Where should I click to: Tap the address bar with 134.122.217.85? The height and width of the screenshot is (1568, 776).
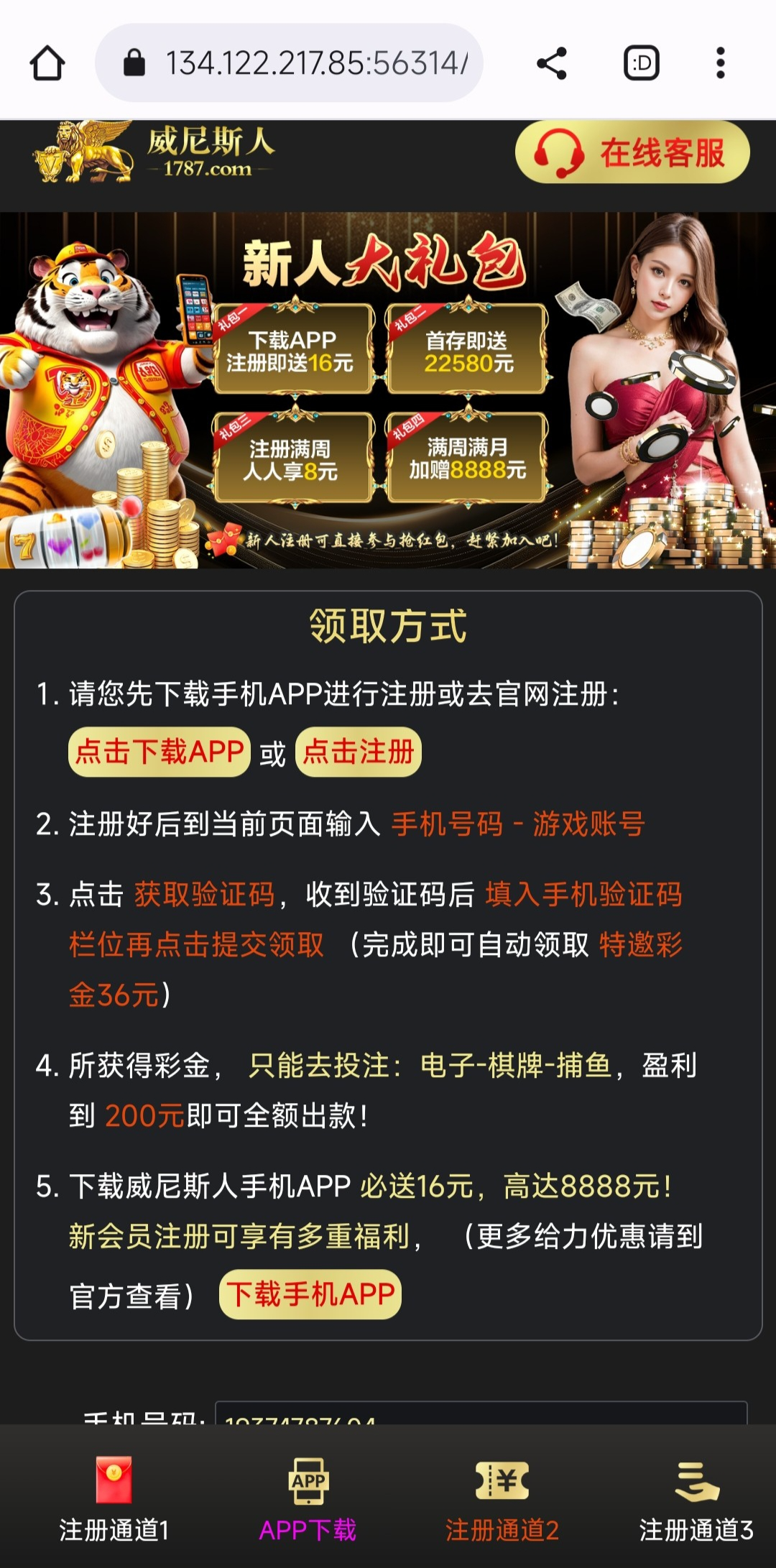pos(302,63)
